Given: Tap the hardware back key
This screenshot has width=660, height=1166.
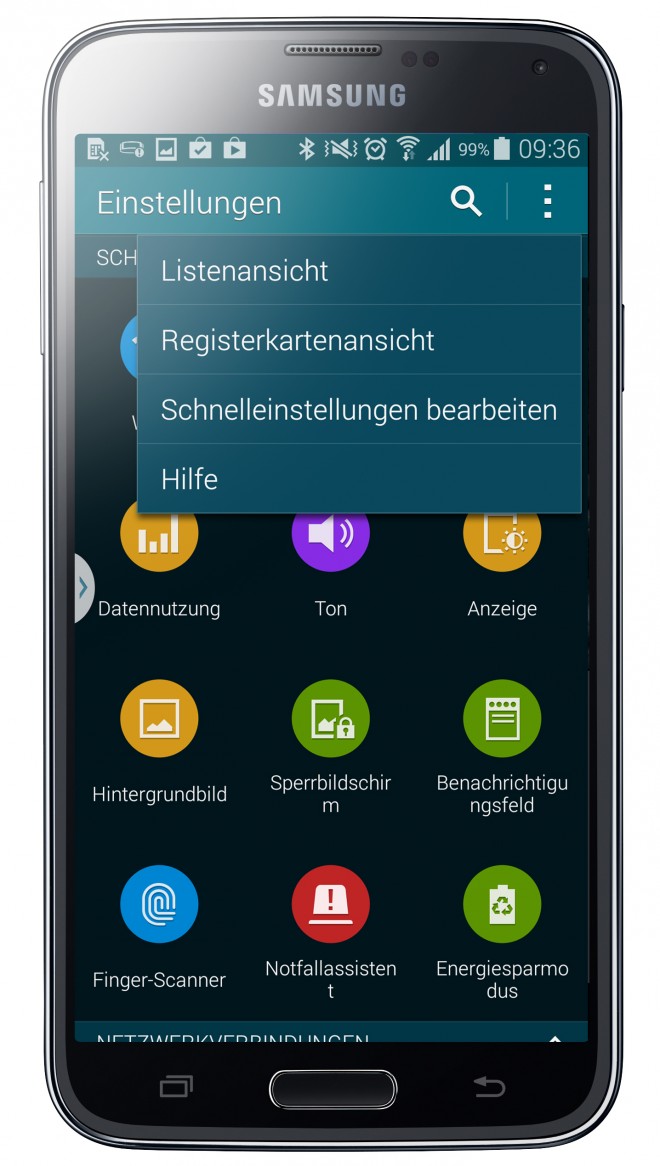Looking at the screenshot, I should [x=489, y=1087].
